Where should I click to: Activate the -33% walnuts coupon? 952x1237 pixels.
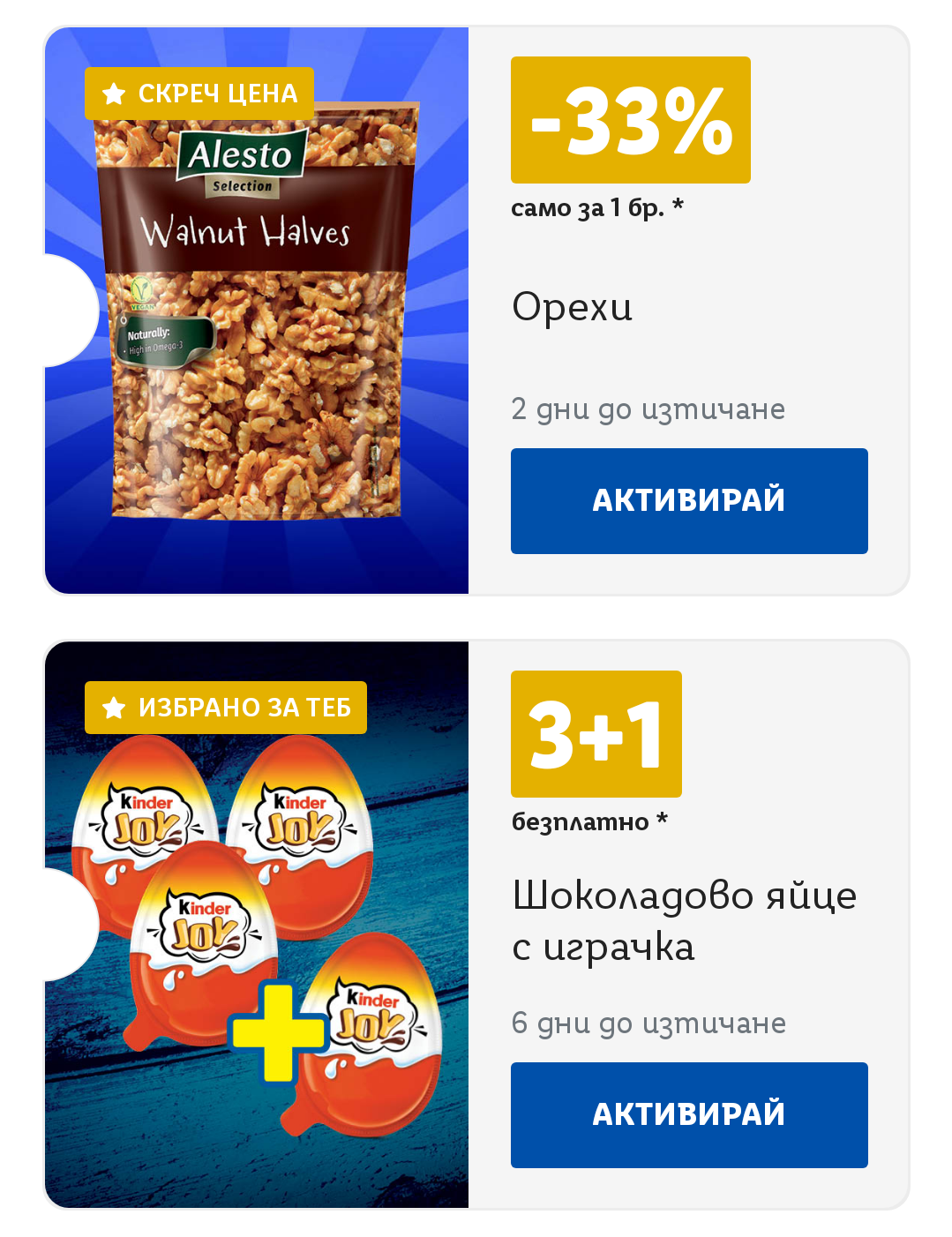click(688, 500)
